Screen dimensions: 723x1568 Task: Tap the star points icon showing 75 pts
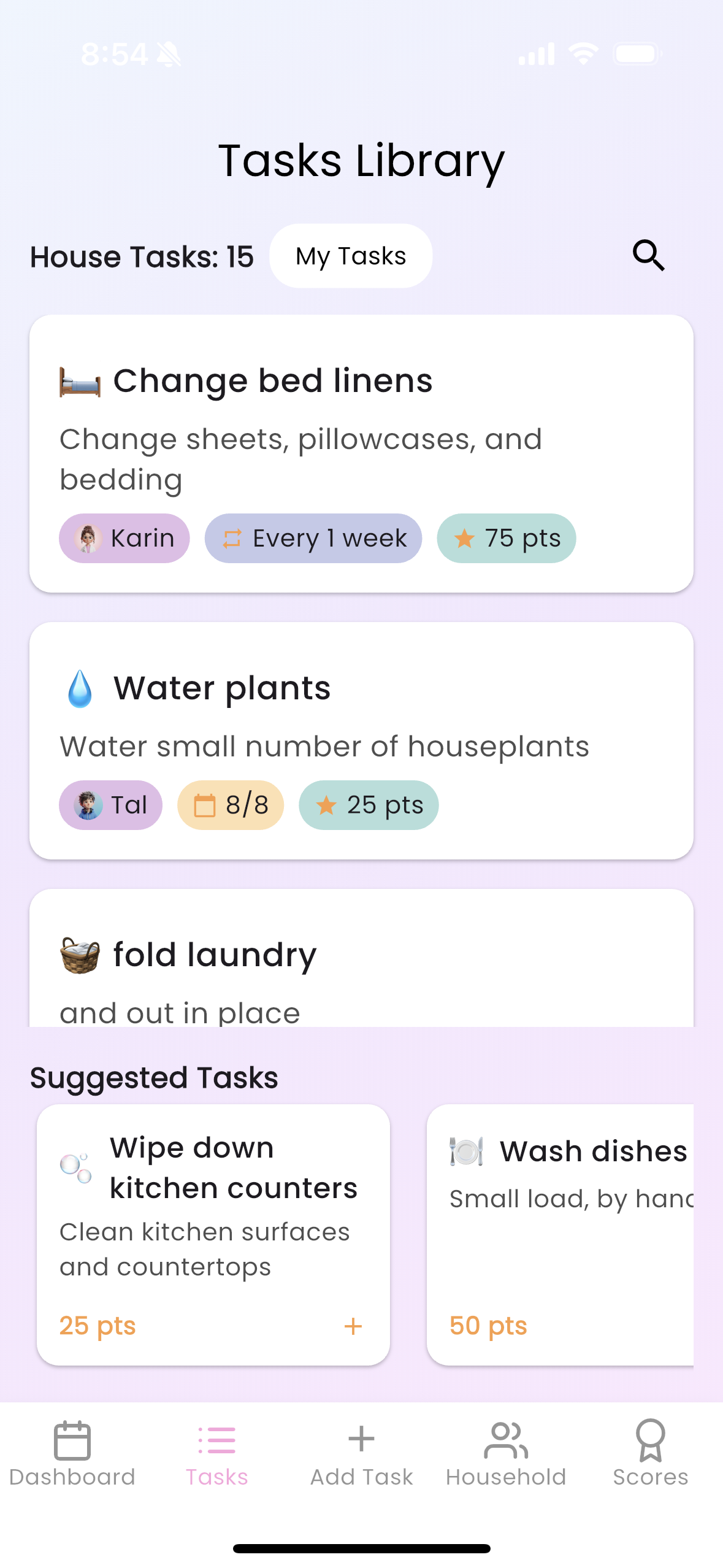[465, 538]
